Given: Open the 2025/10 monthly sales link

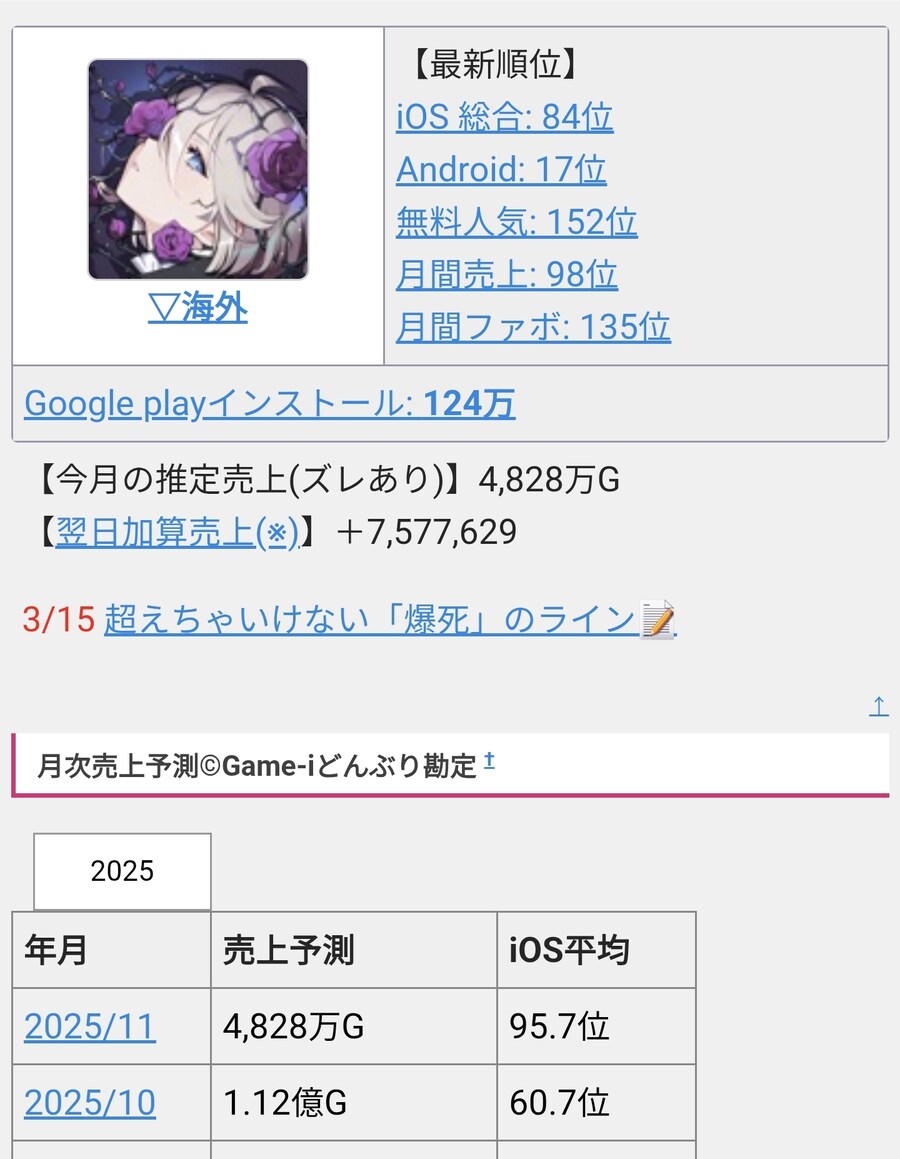Looking at the screenshot, I should click(90, 1103).
